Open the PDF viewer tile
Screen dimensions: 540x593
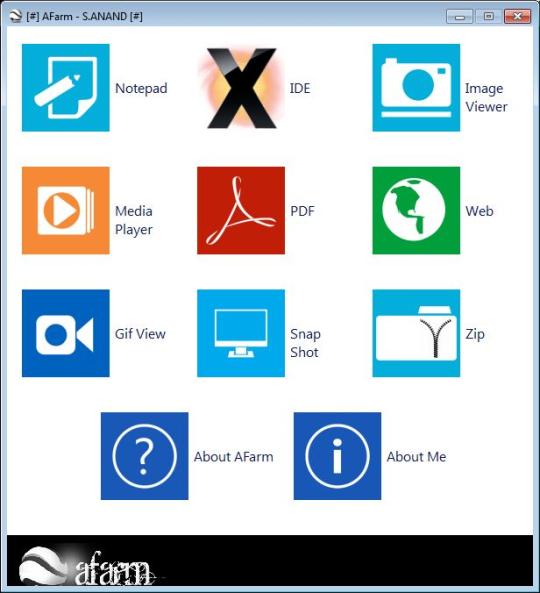pyautogui.click(x=241, y=210)
